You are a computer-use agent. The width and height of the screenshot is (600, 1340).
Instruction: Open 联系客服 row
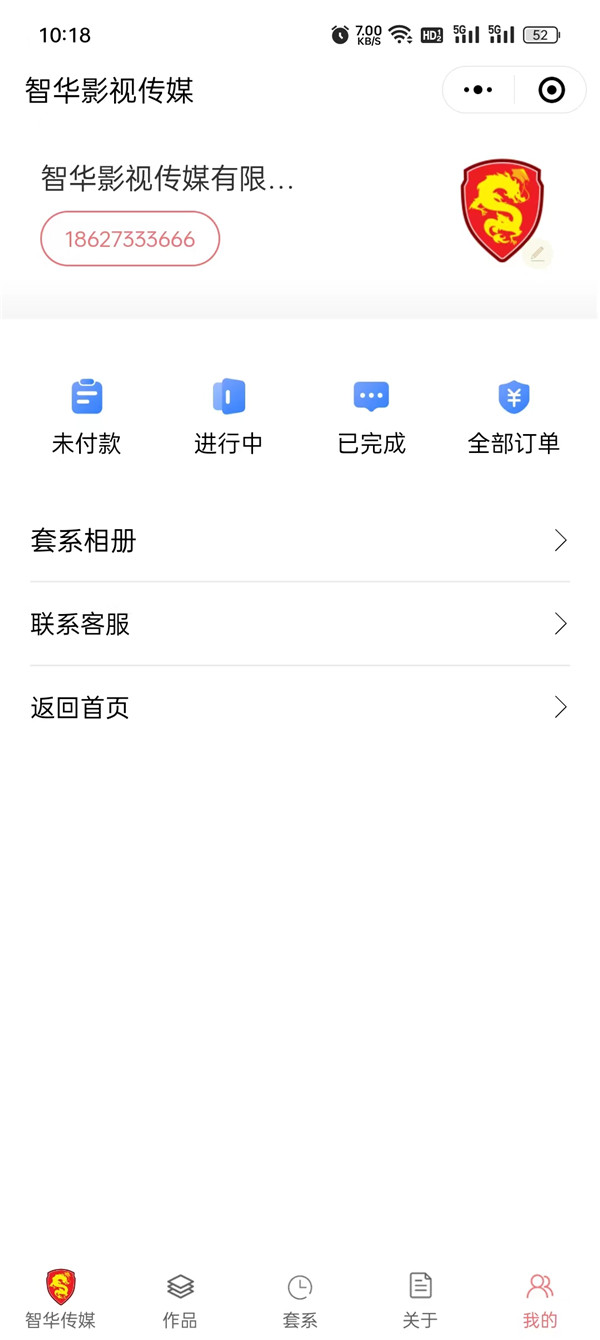[x=300, y=624]
